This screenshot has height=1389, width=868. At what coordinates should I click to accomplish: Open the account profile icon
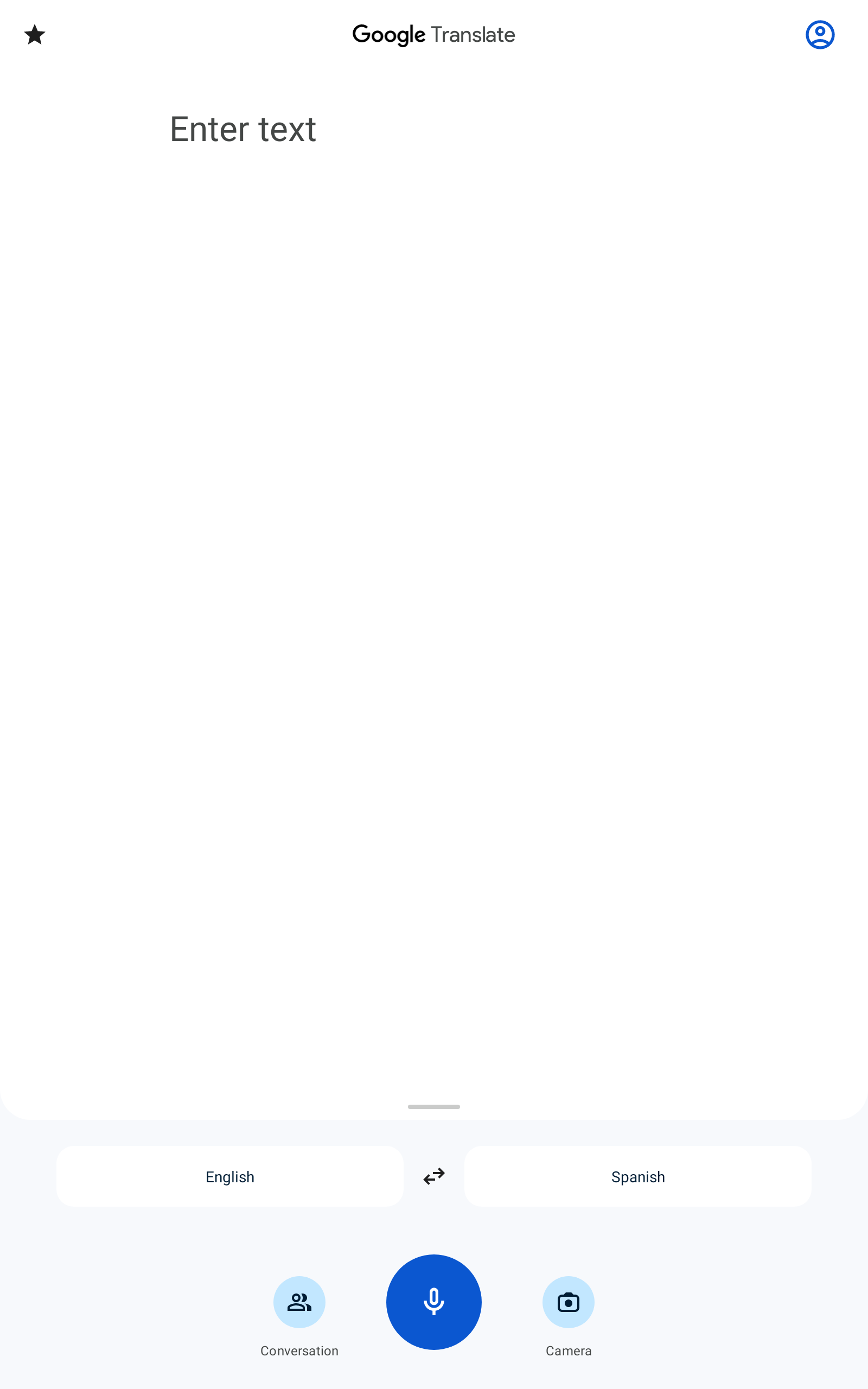[820, 35]
